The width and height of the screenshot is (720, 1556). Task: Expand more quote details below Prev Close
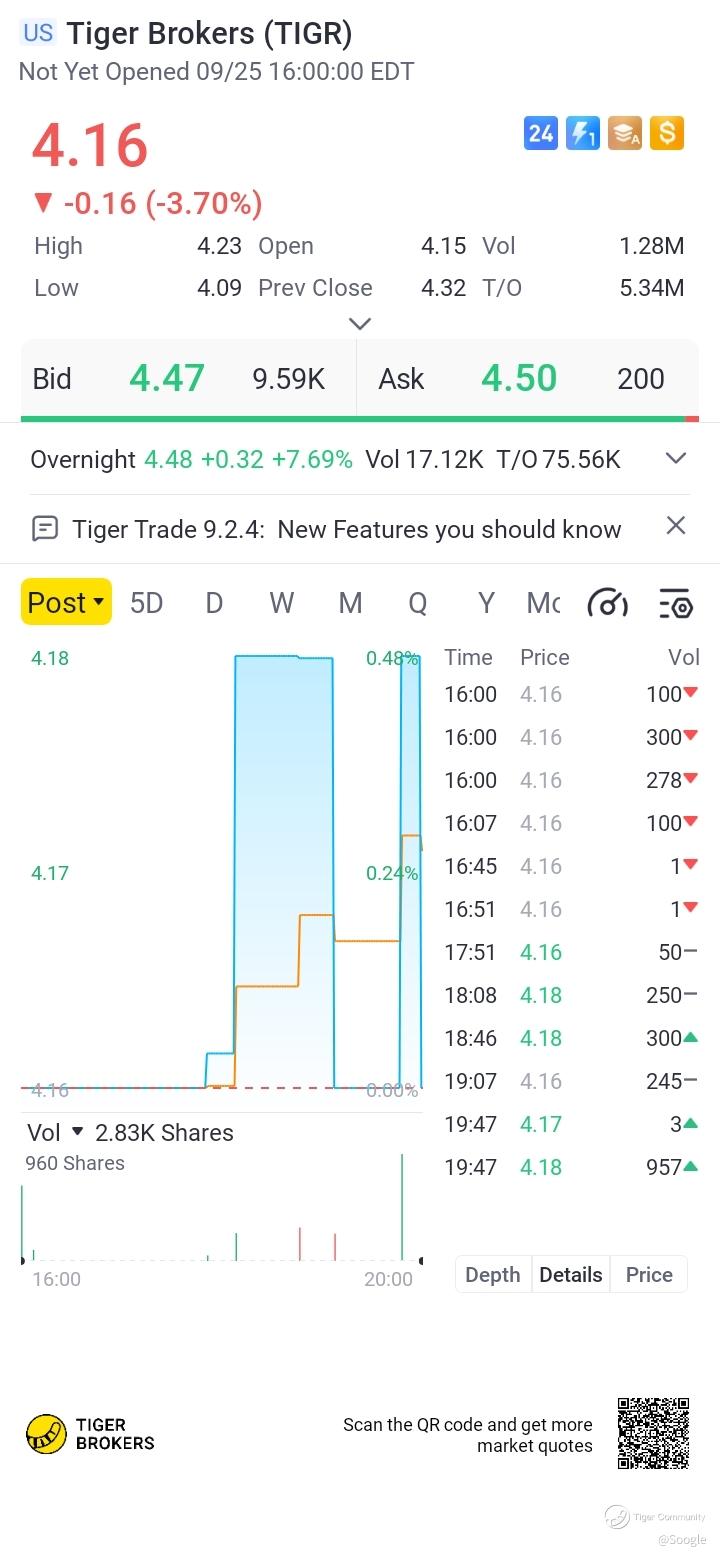click(360, 323)
